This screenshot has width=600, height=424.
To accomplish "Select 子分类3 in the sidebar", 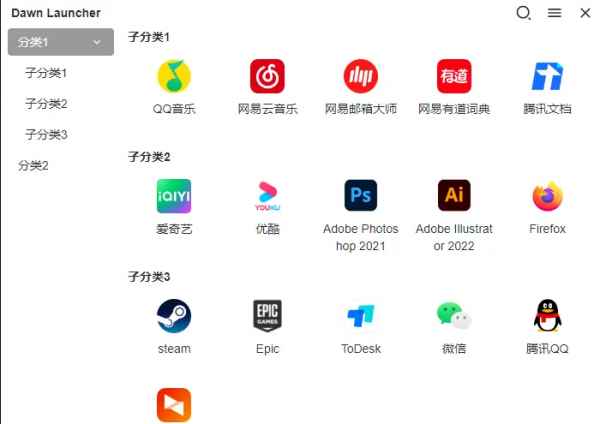I will coord(46,135).
